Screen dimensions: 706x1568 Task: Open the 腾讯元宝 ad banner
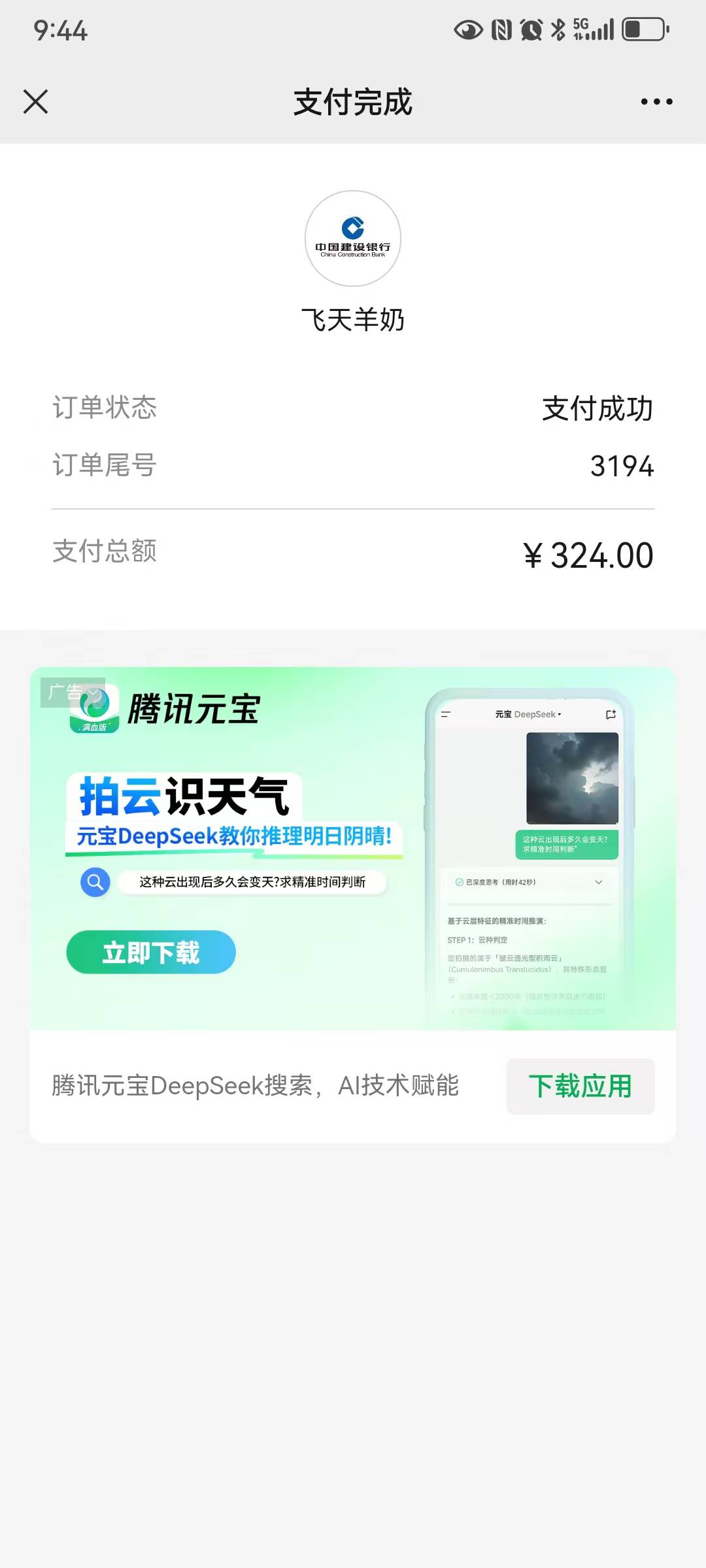pyautogui.click(x=353, y=849)
